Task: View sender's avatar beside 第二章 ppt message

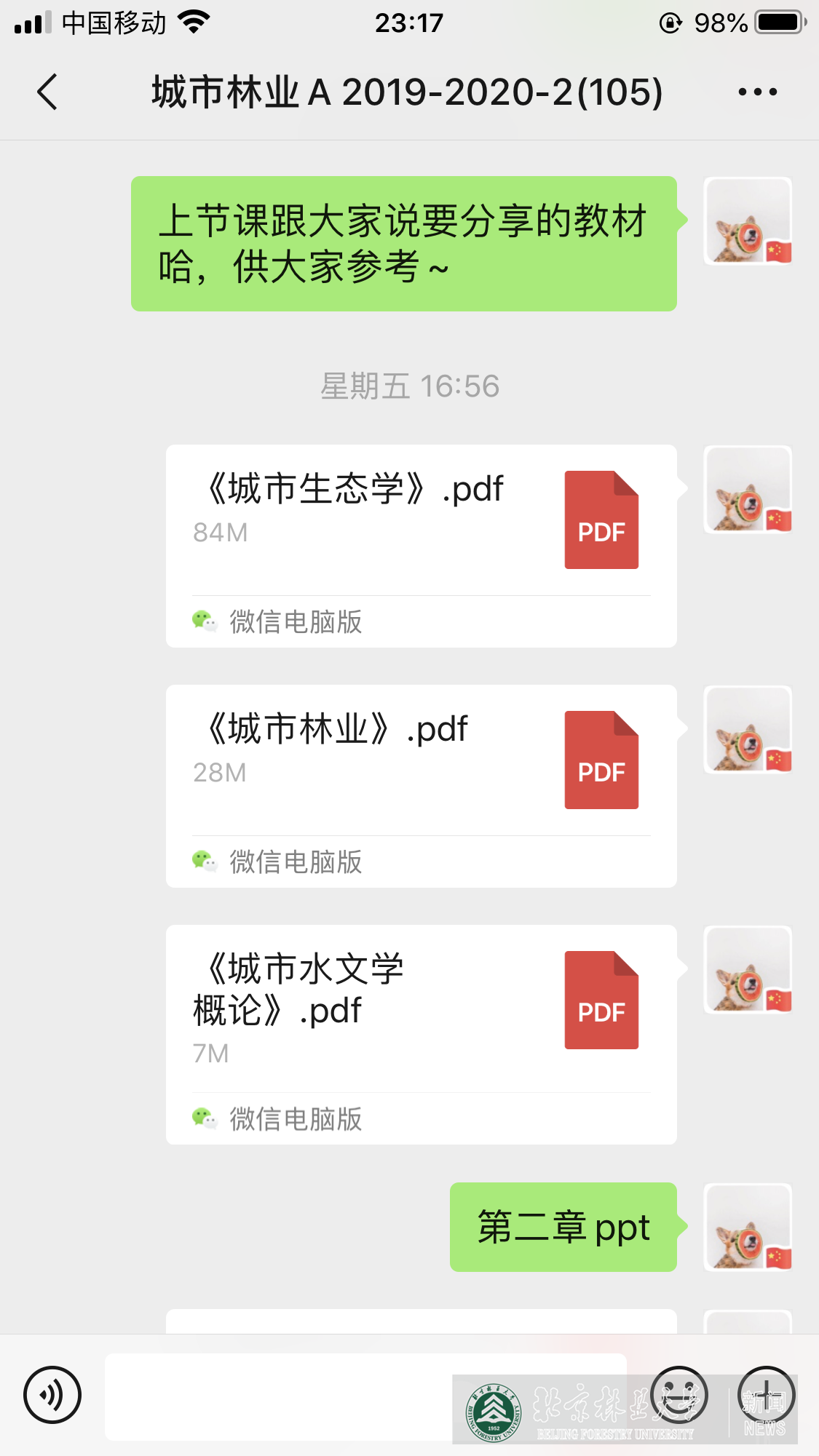Action: (x=748, y=1228)
